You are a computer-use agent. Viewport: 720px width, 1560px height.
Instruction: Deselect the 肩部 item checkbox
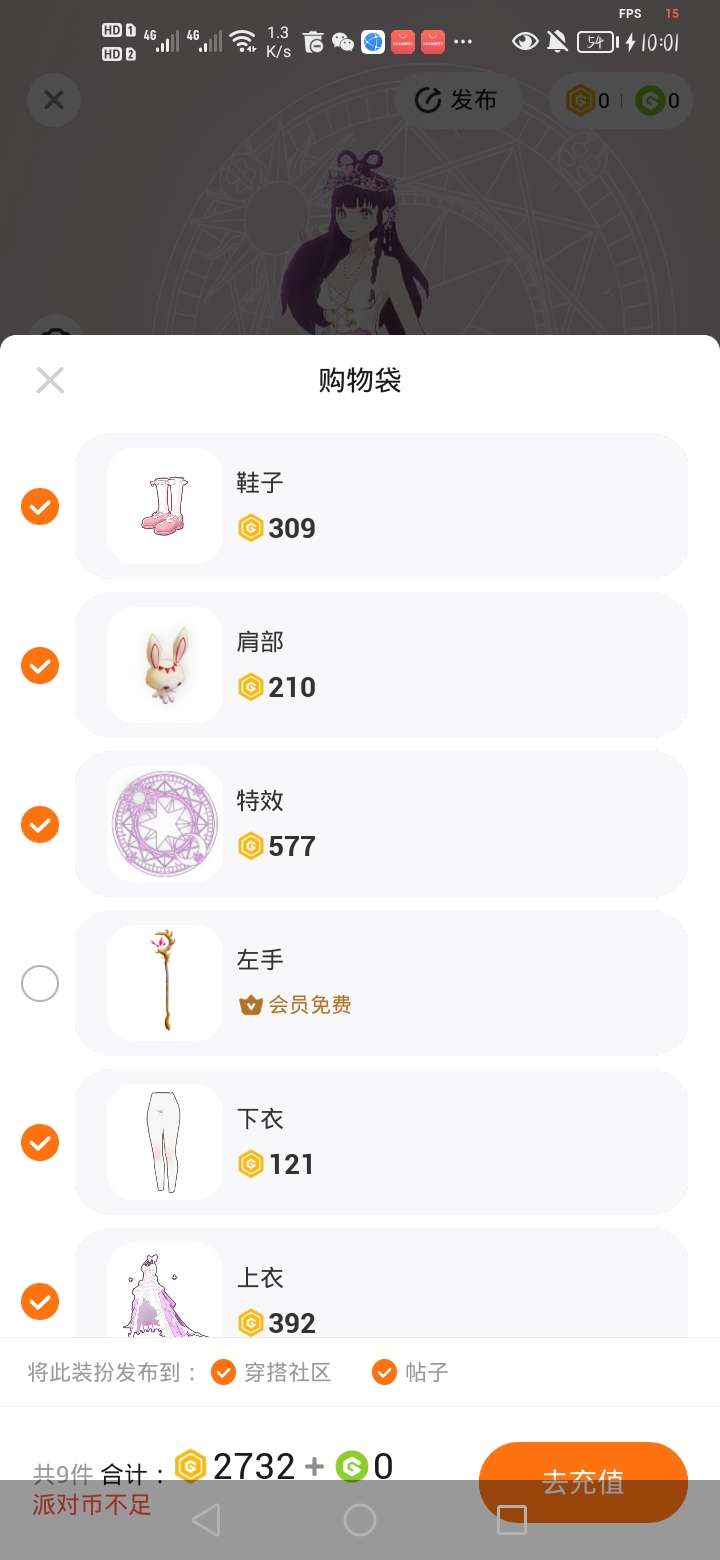tap(40, 665)
